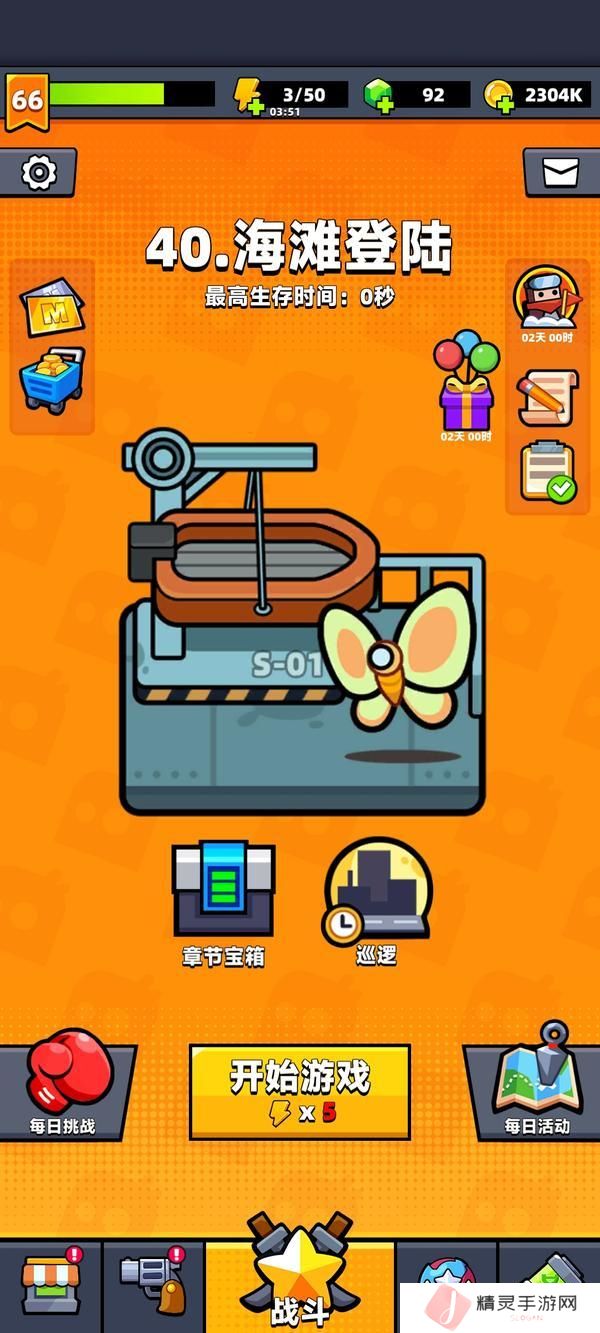Screen dimensions: 600x1333
Task: Open 每日活动 daily events
Action: click(x=536, y=1085)
